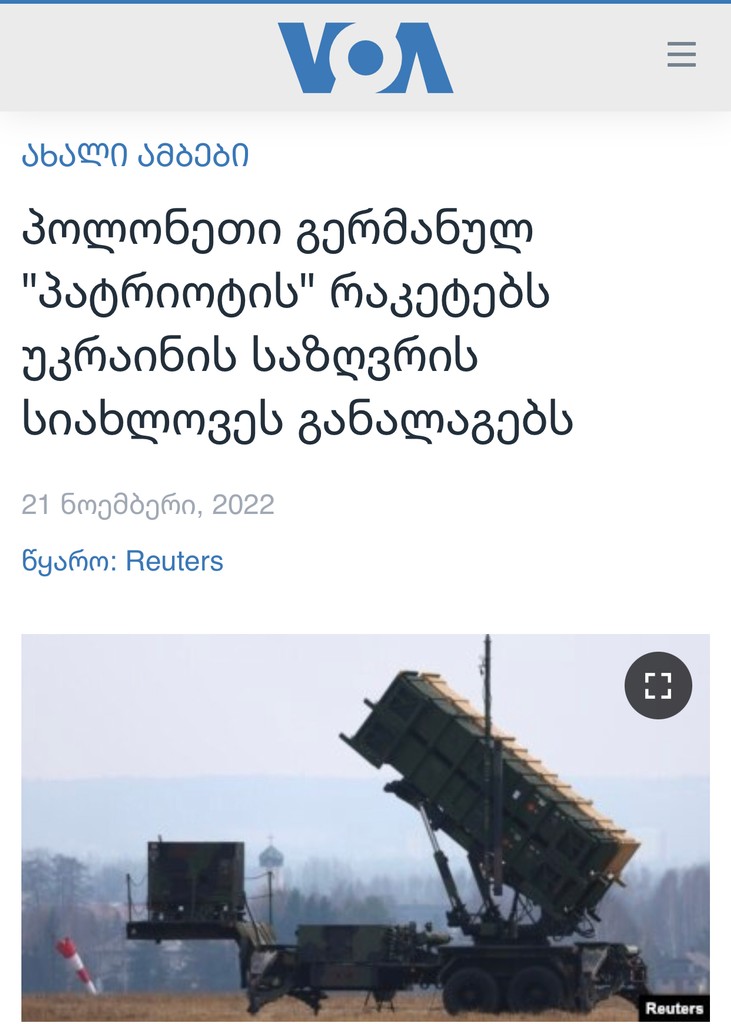The width and height of the screenshot is (731, 1024).
Task: Click the gray header bar area
Action: (150, 56)
